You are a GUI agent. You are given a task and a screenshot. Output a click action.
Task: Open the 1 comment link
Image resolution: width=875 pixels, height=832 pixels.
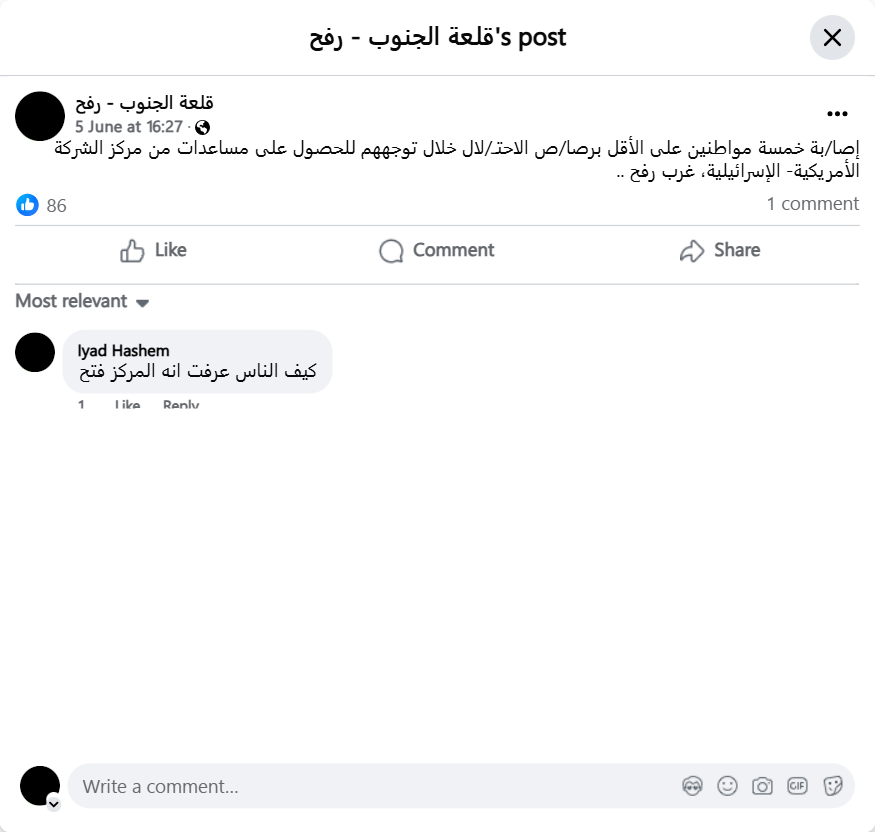click(812, 204)
